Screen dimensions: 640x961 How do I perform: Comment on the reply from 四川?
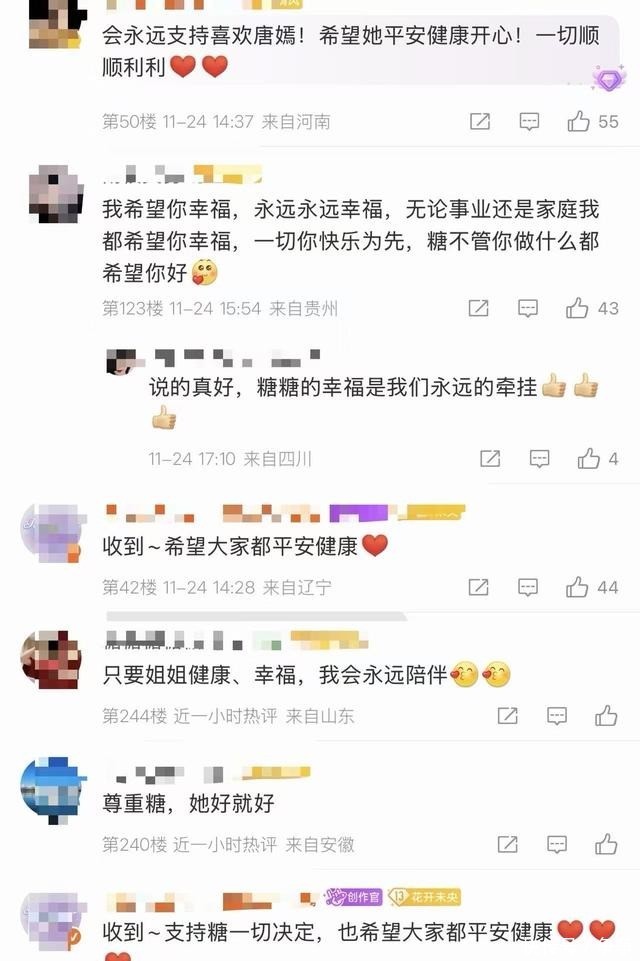[539, 459]
